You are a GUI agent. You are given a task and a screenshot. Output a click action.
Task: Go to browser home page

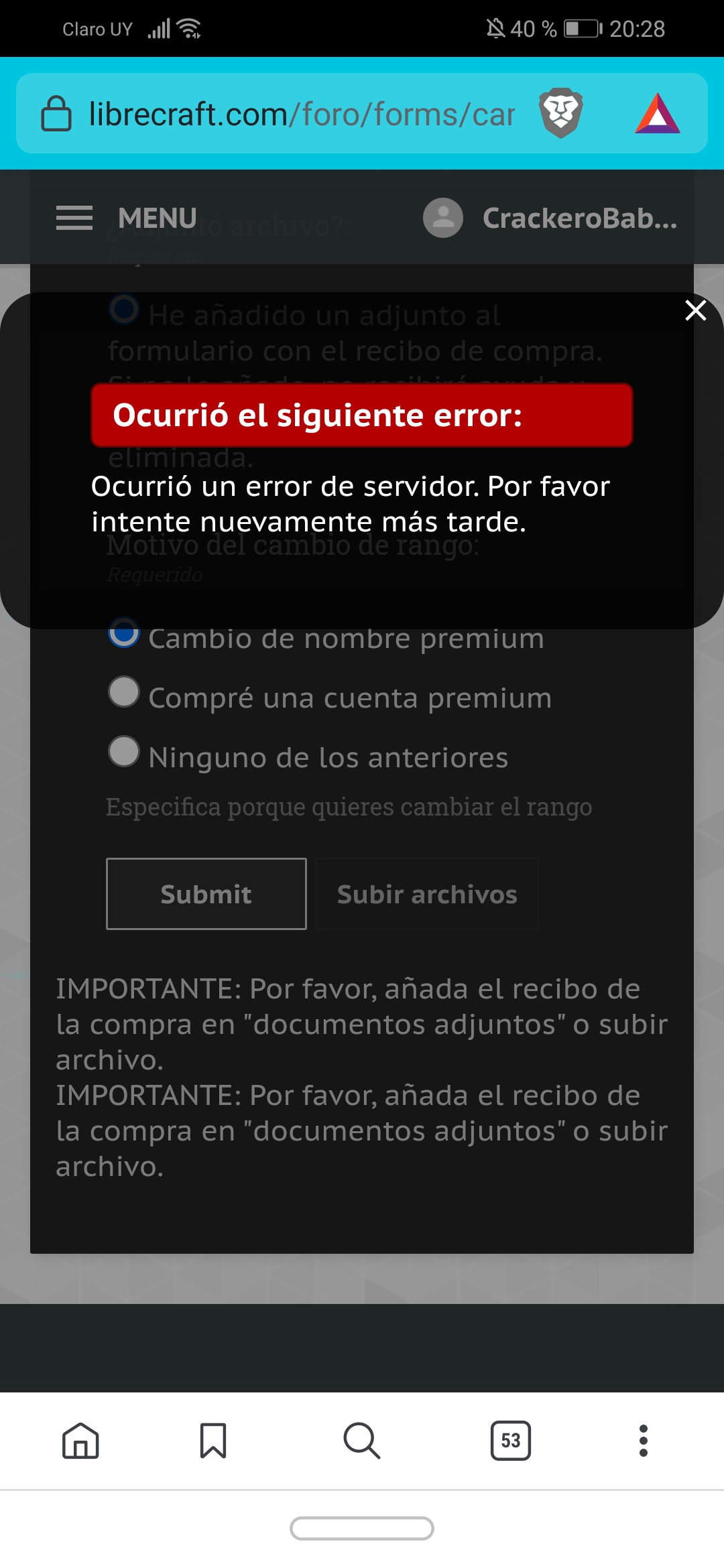pos(80,1441)
